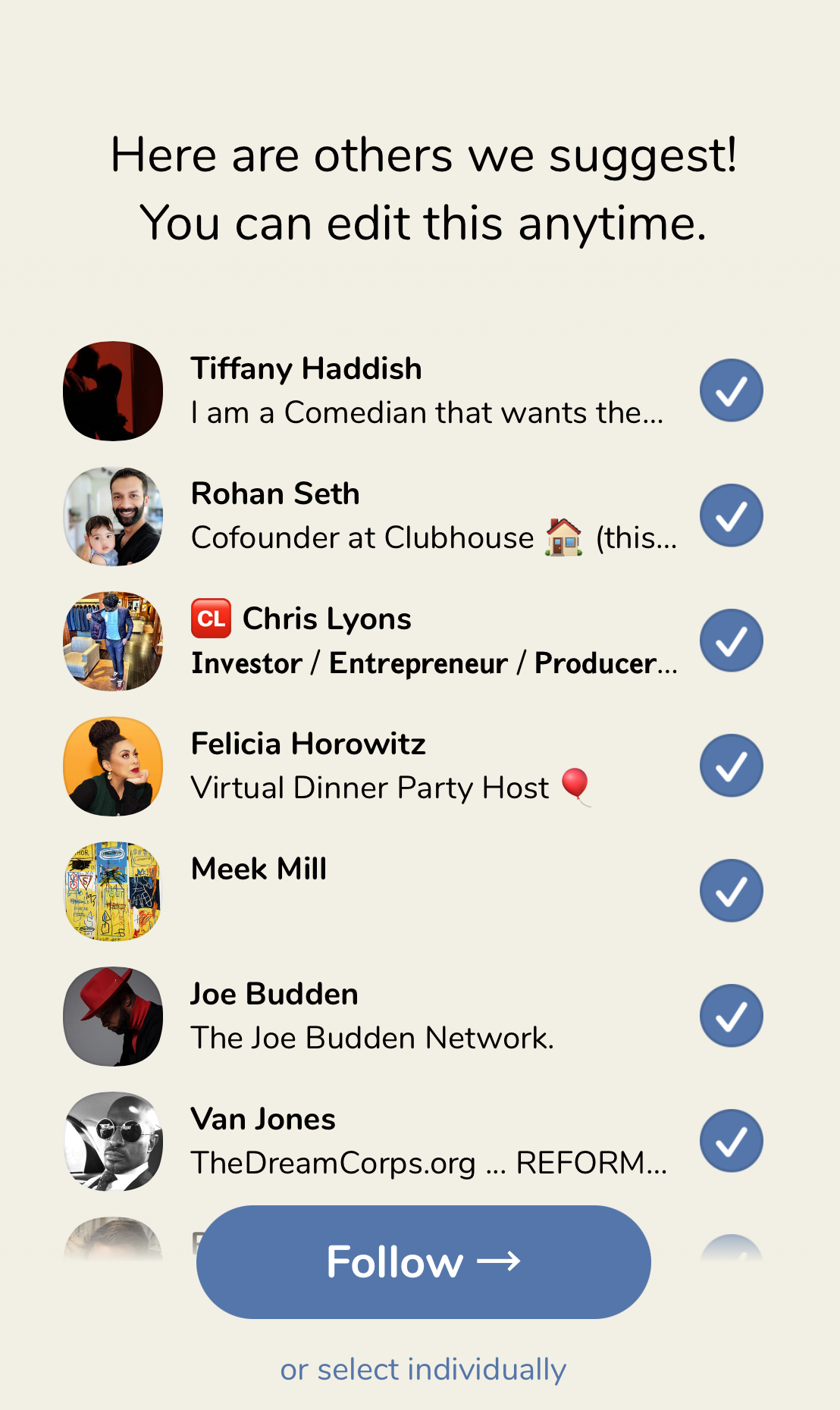Toggle the checkmark next to Chris Lyons
The width and height of the screenshot is (840, 1410).
tap(731, 641)
